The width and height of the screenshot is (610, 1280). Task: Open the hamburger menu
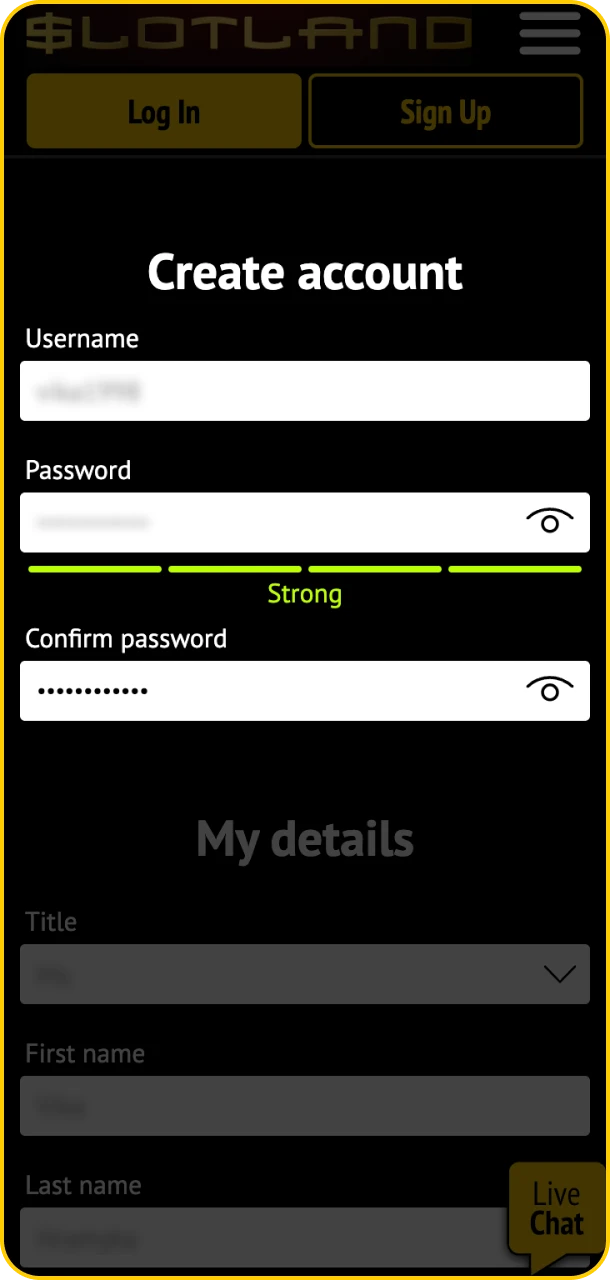pos(549,34)
